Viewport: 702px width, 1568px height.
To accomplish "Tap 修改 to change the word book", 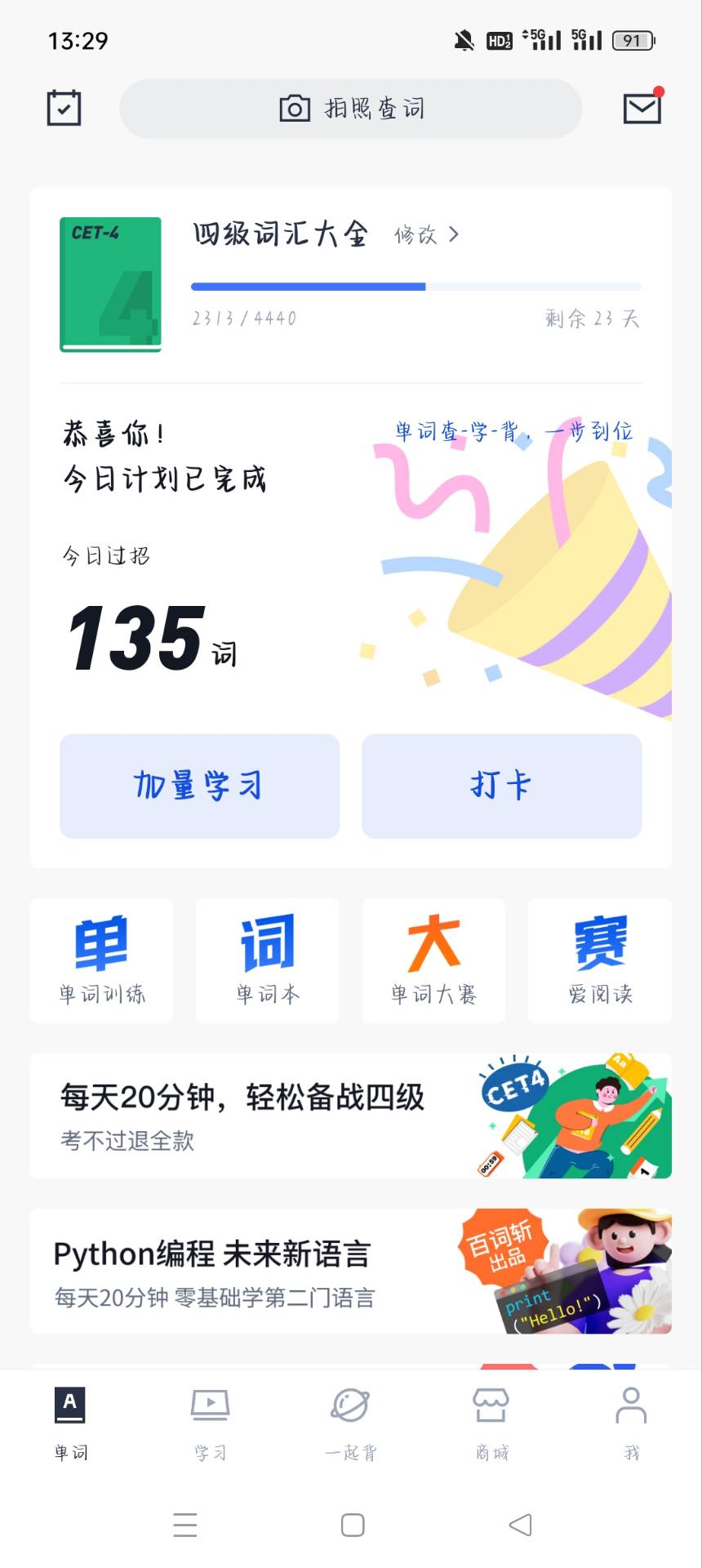I will click(426, 235).
